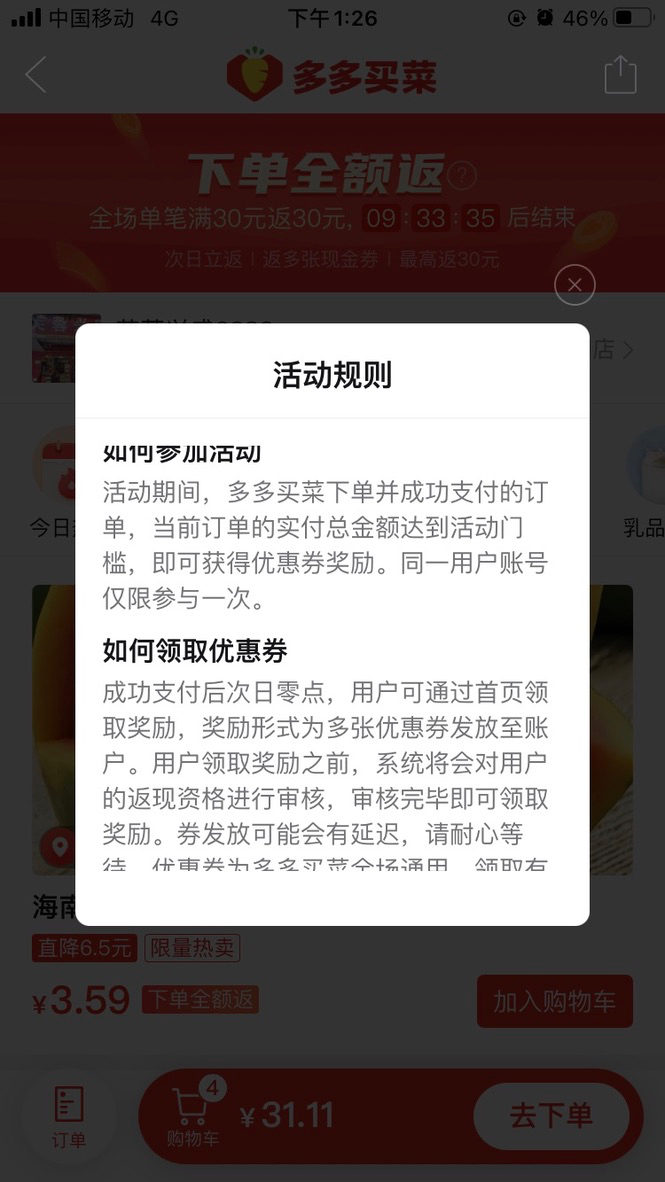This screenshot has width=665, height=1182.
Task: View the 购物车 shopping cart
Action: coord(194,1117)
